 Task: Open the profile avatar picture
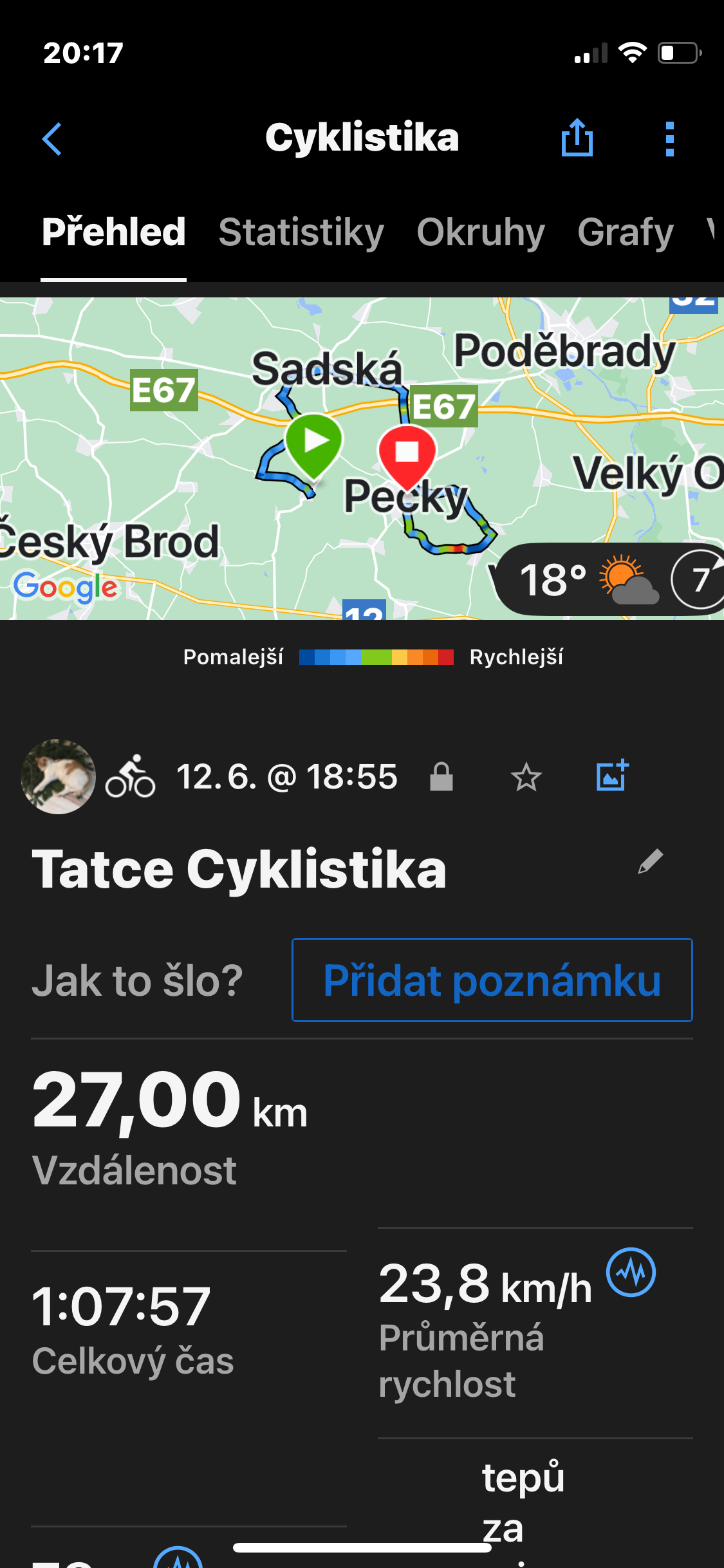[59, 776]
